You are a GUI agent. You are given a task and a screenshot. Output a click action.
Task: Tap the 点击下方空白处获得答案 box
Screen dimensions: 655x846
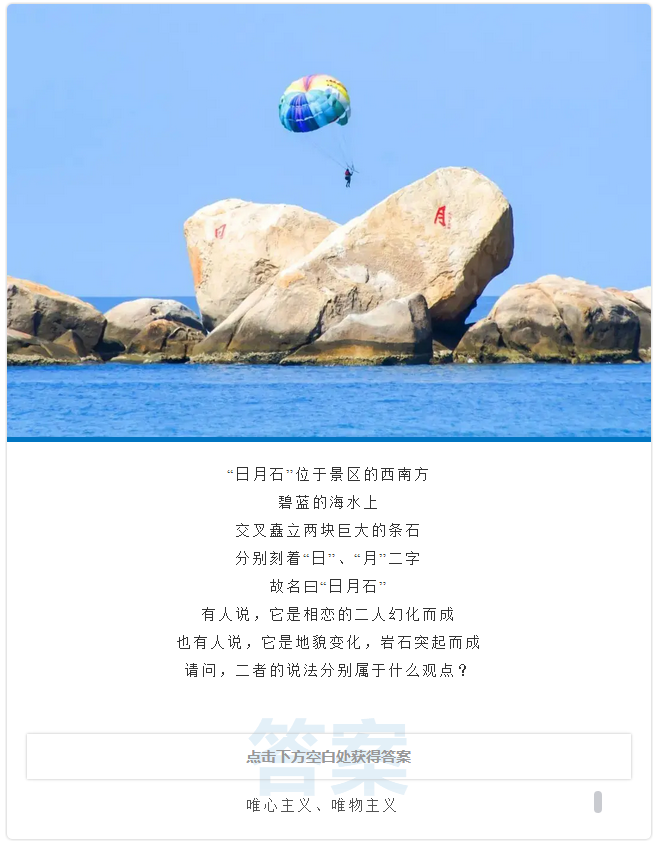coord(328,756)
